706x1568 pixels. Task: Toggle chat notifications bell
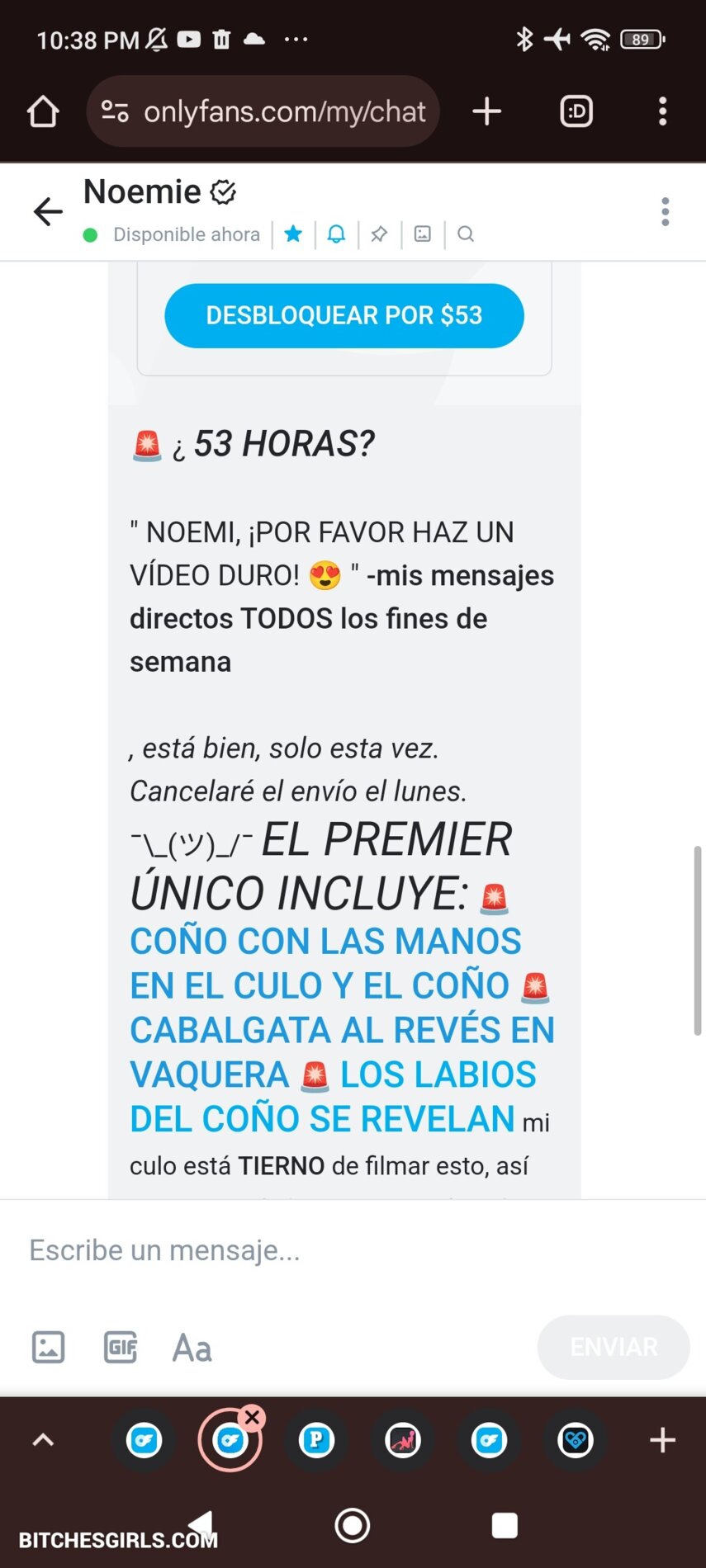(x=336, y=234)
